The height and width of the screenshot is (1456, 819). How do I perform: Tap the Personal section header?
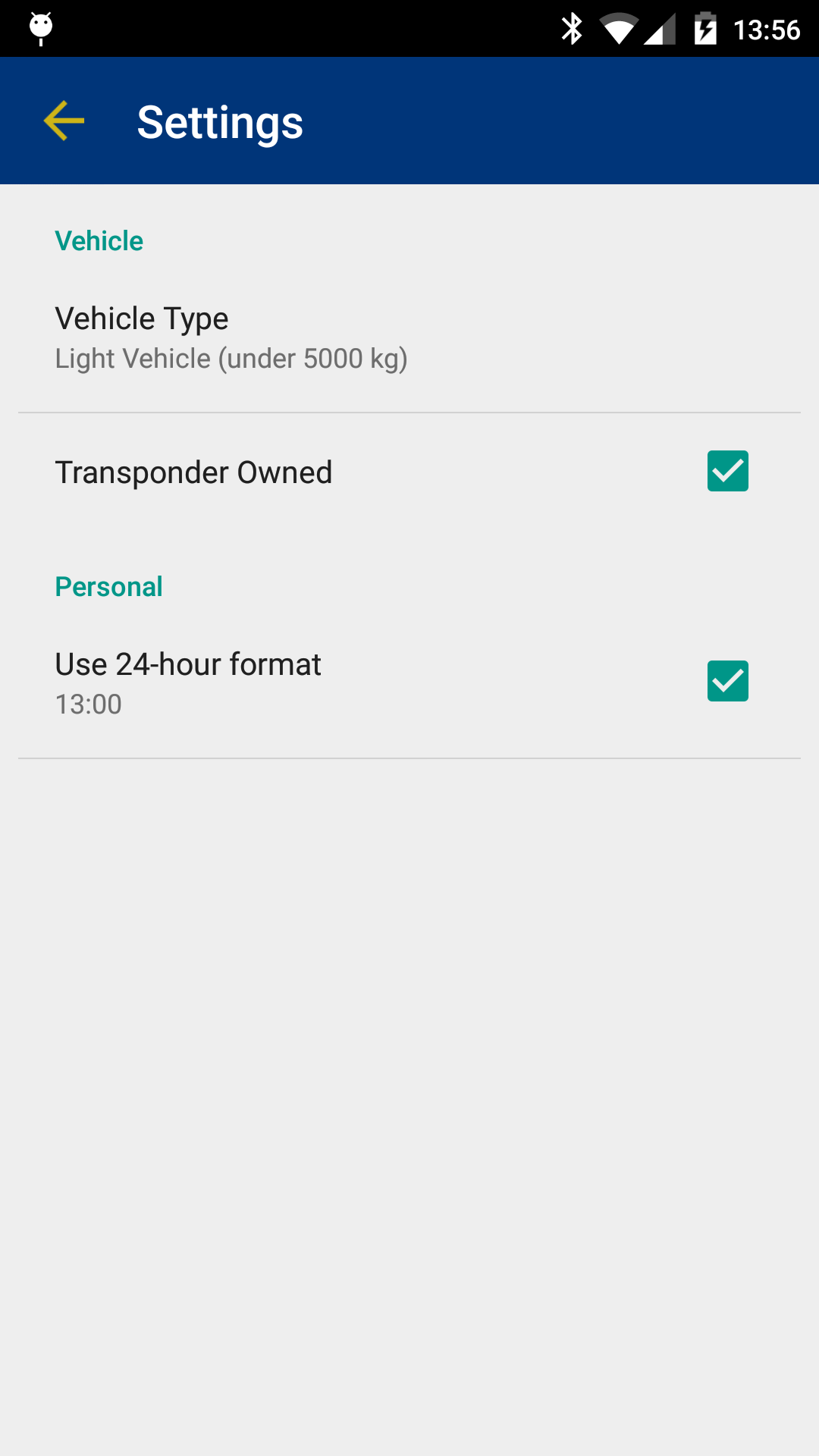[108, 585]
